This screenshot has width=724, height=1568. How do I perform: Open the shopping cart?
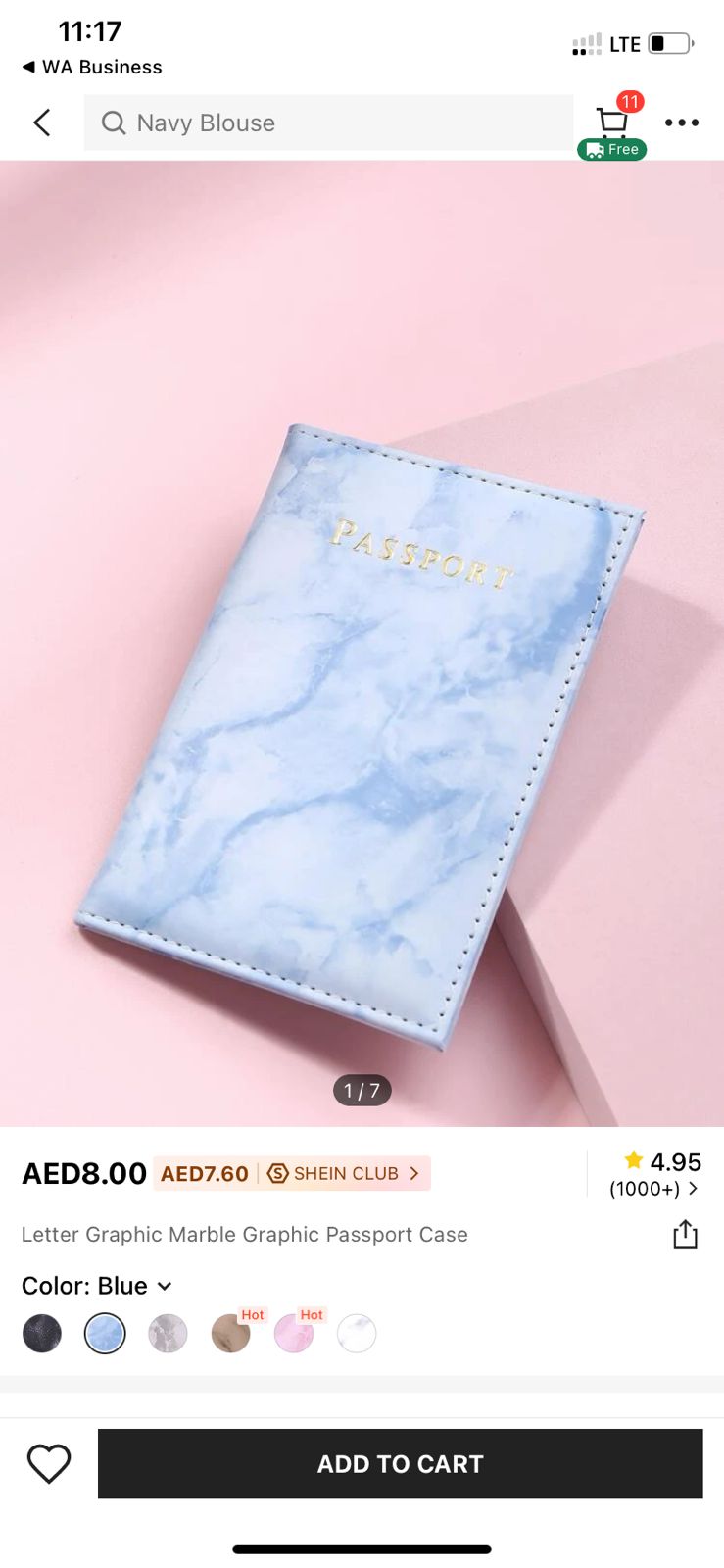[612, 122]
